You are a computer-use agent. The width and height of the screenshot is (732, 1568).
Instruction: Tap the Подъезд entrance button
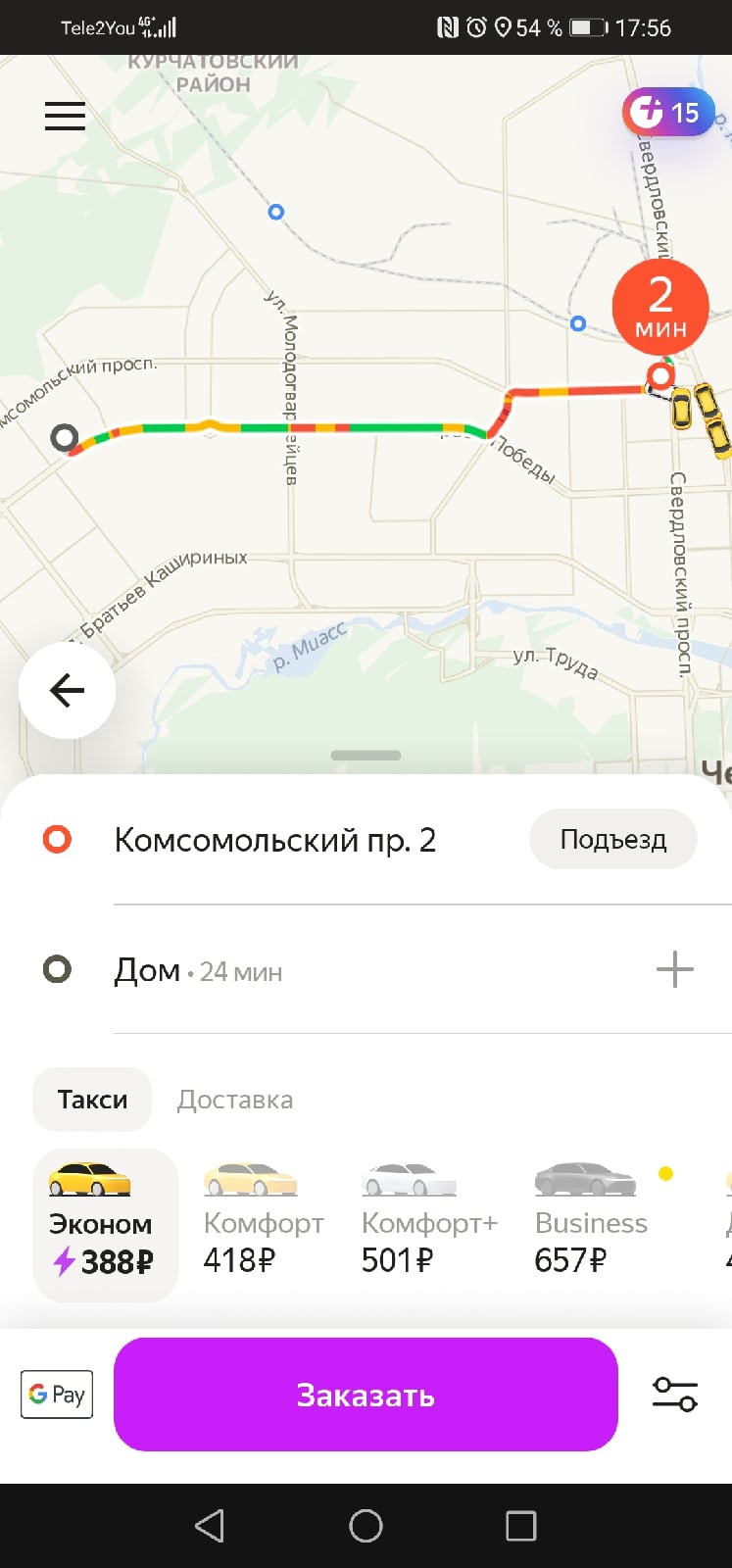click(612, 840)
